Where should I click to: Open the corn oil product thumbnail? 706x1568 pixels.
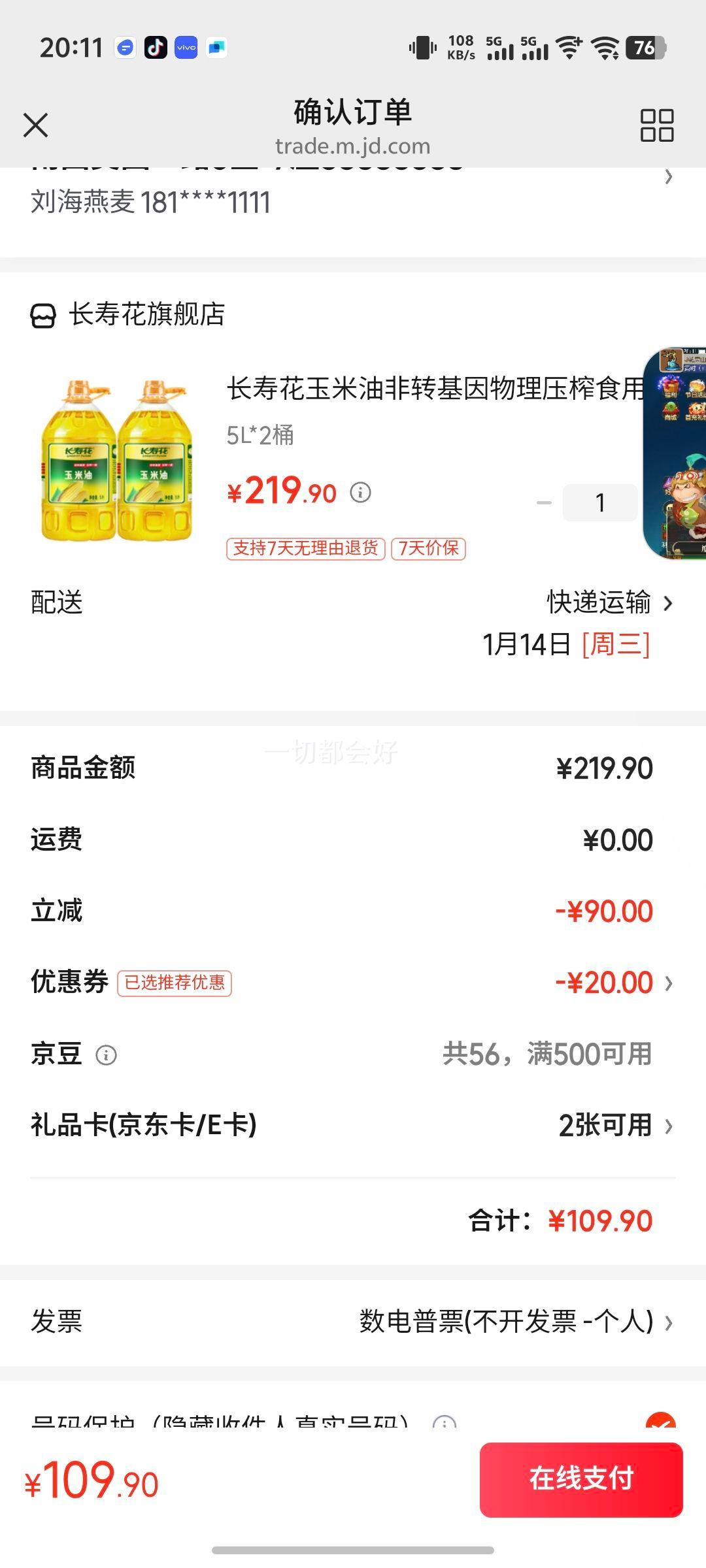(117, 461)
